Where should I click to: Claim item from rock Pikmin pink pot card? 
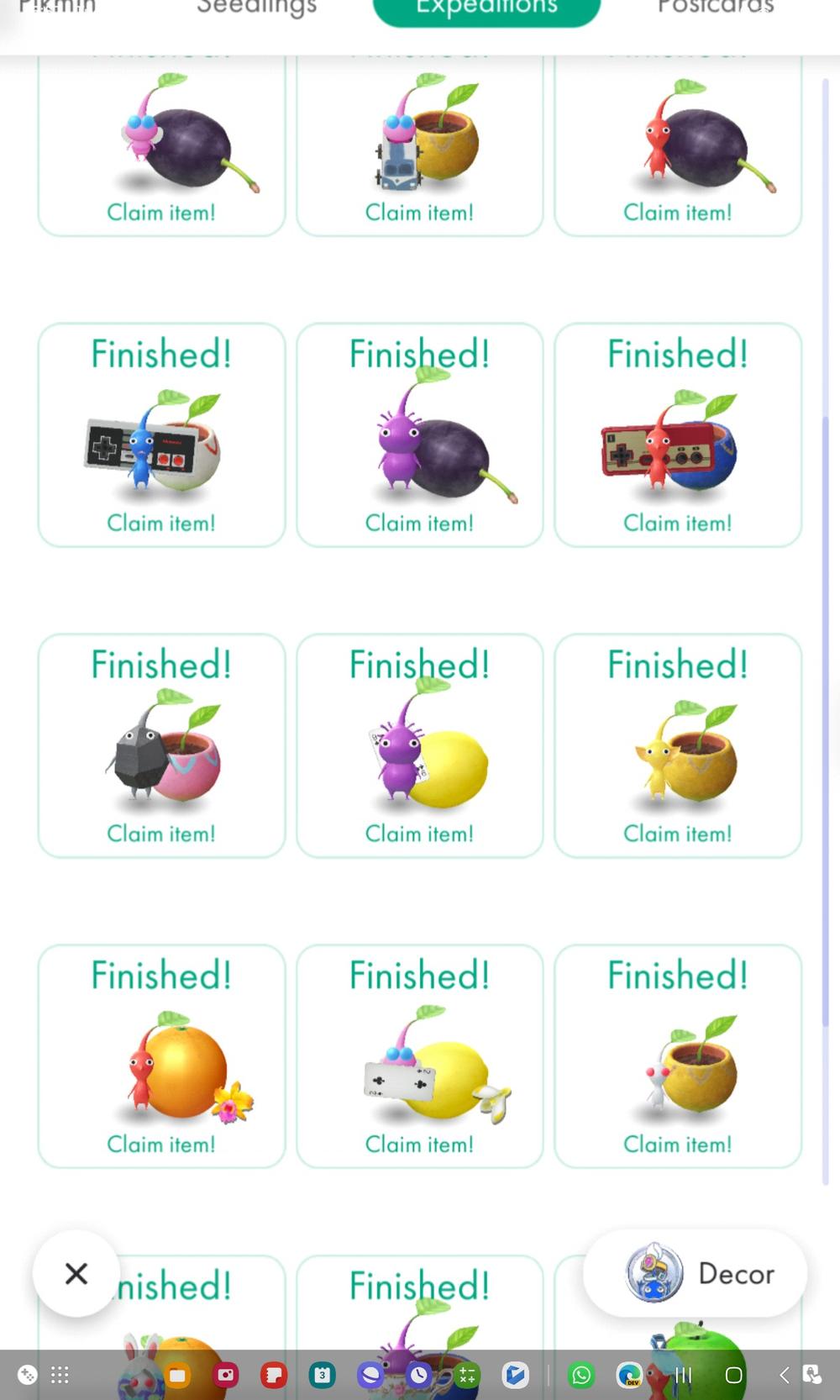point(161,834)
